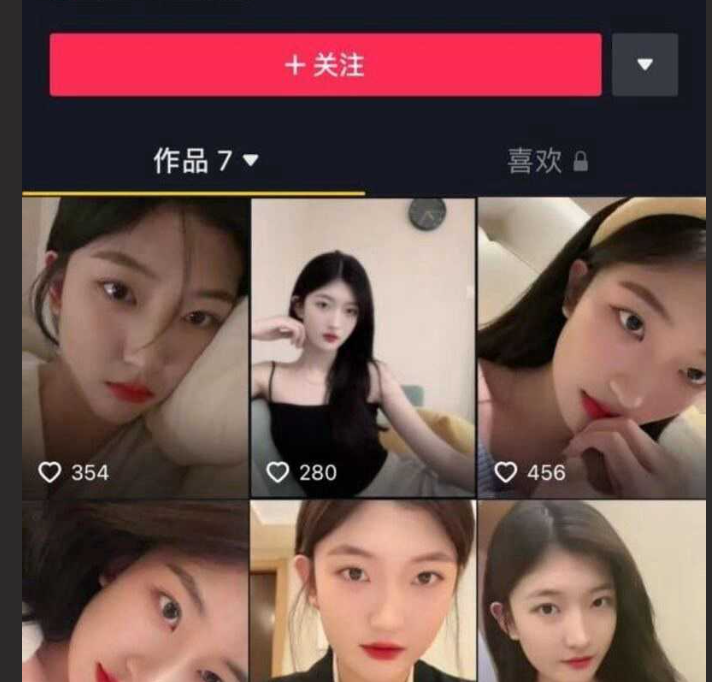Image resolution: width=712 pixels, height=682 pixels.
Task: Expand the dropdown arrow beside 关注
Action: click(645, 65)
